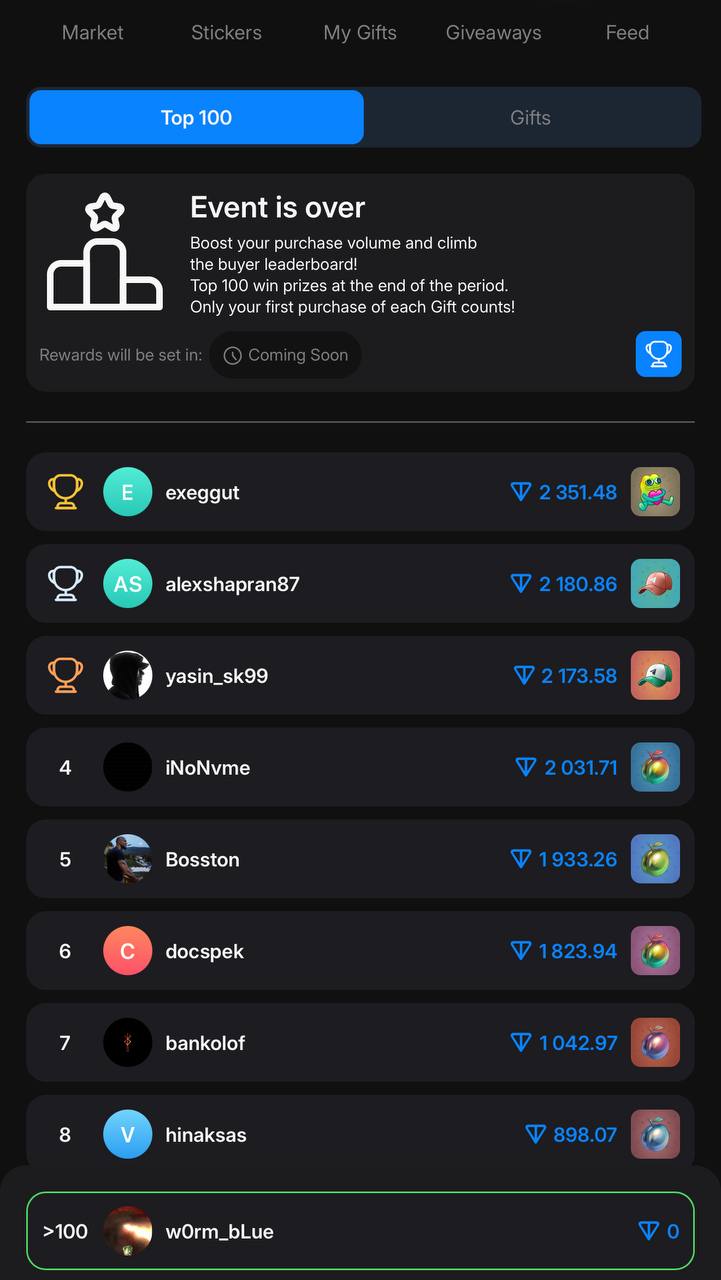Tap the gift thumbnail next to exeggut
The width and height of the screenshot is (721, 1280).
coord(655,492)
